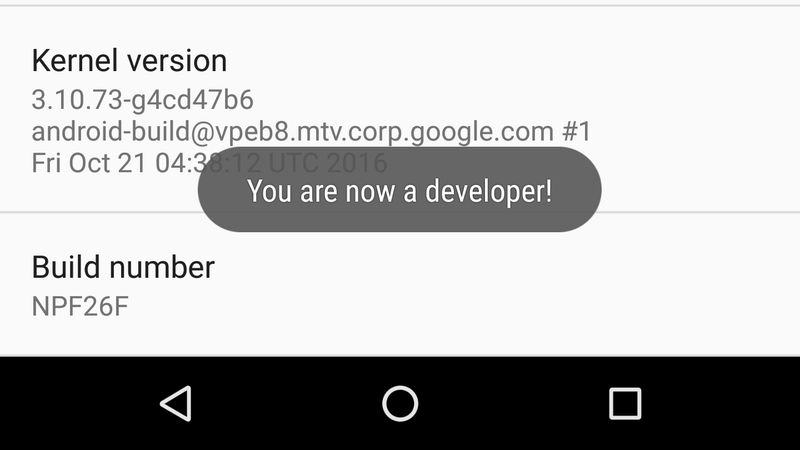Go to home screen via circle button
The width and height of the screenshot is (800, 450).
click(400, 403)
